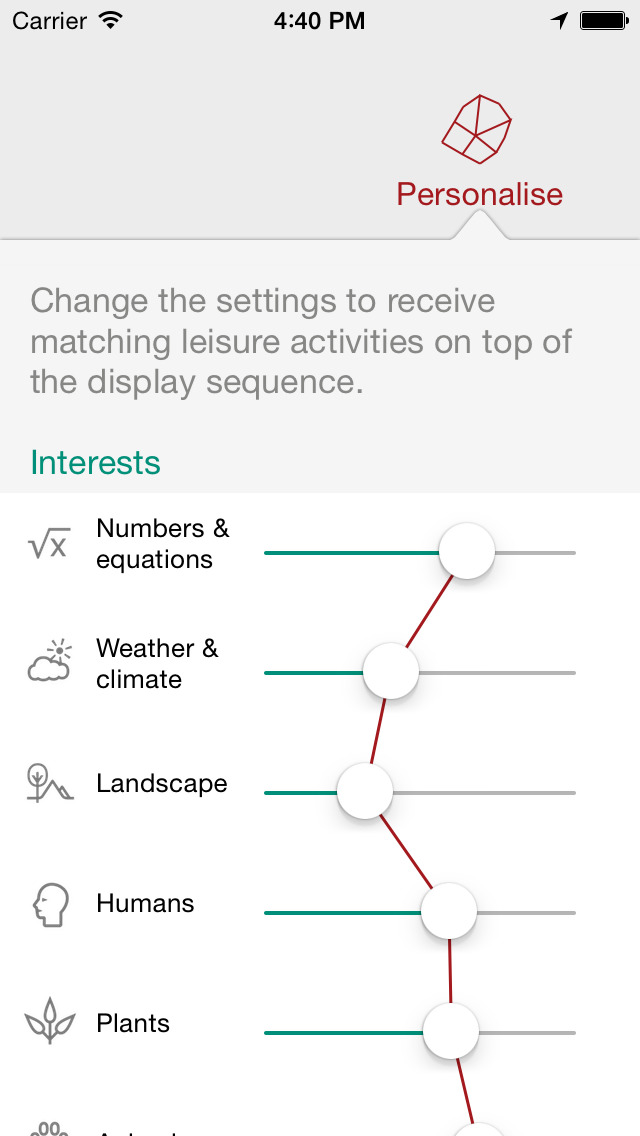
Task: Tap the Landscape interest slider handle
Action: tap(365, 792)
